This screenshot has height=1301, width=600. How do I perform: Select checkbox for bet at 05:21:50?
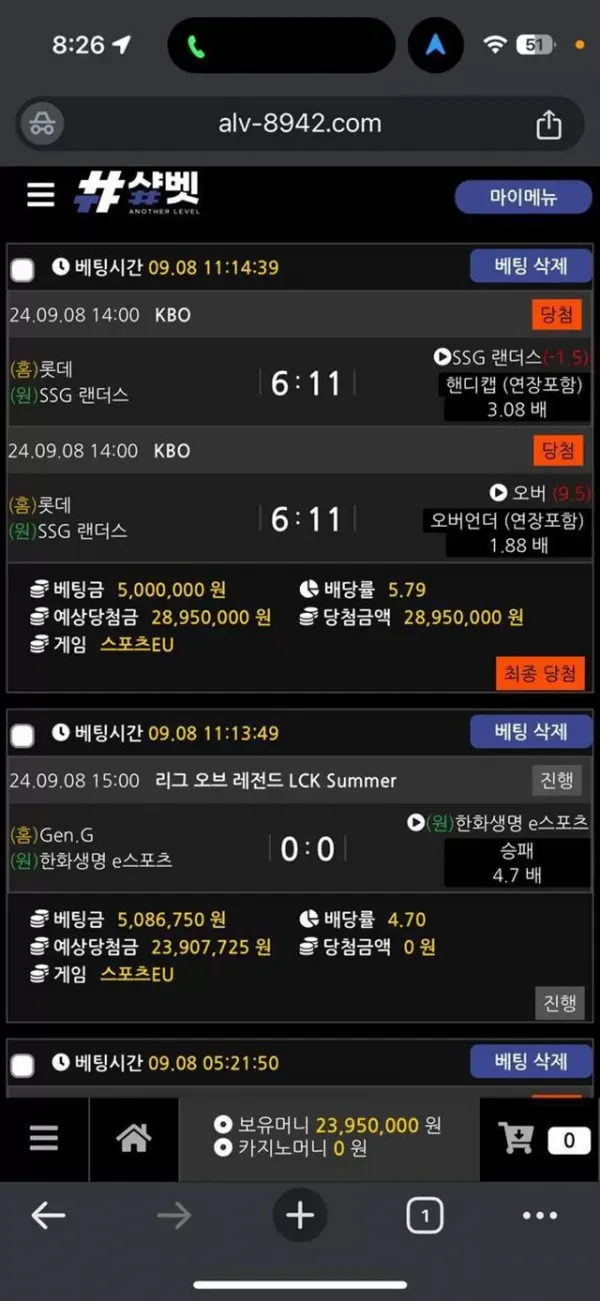point(22,1065)
